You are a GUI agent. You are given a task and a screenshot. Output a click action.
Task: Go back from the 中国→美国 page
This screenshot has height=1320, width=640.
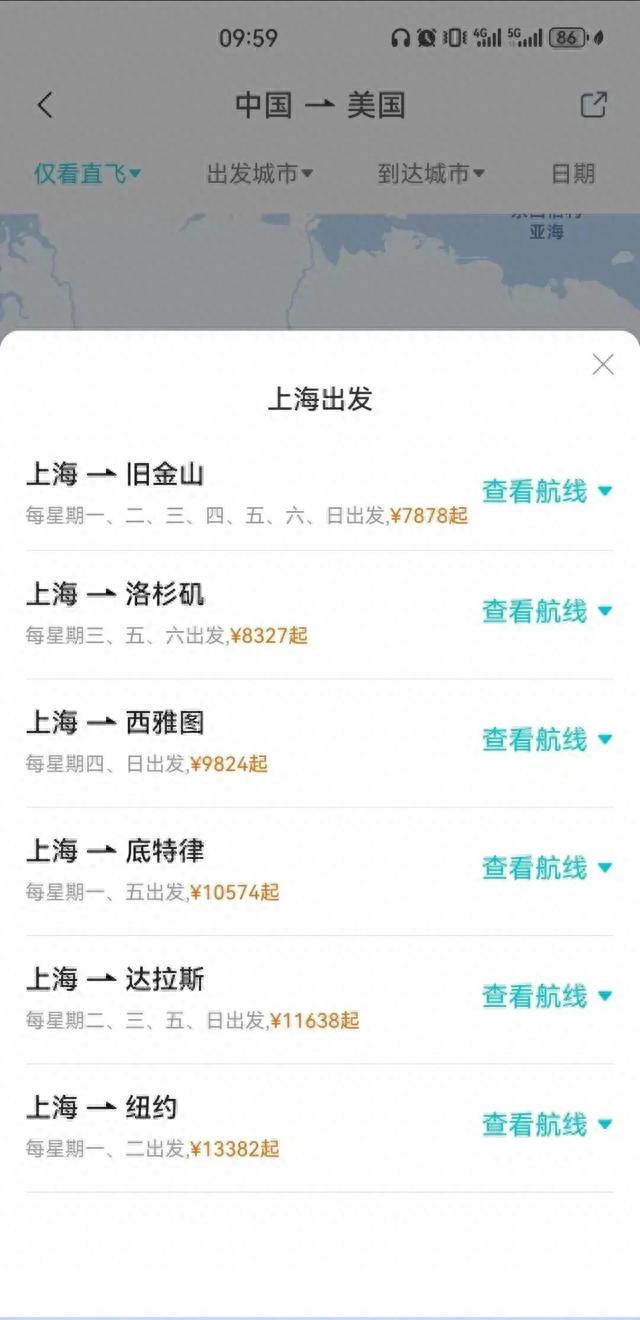point(45,105)
